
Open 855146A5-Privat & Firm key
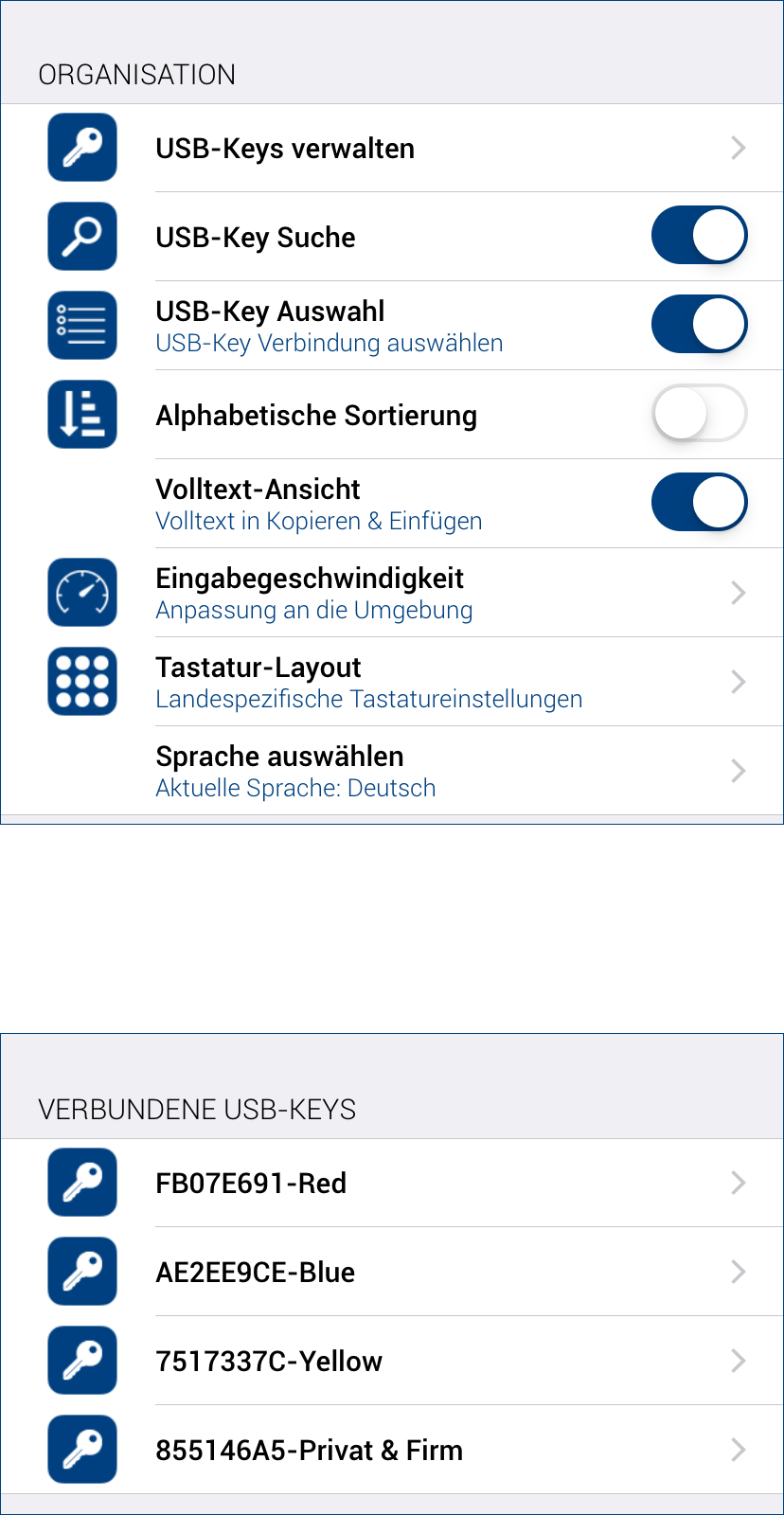coord(392,1450)
